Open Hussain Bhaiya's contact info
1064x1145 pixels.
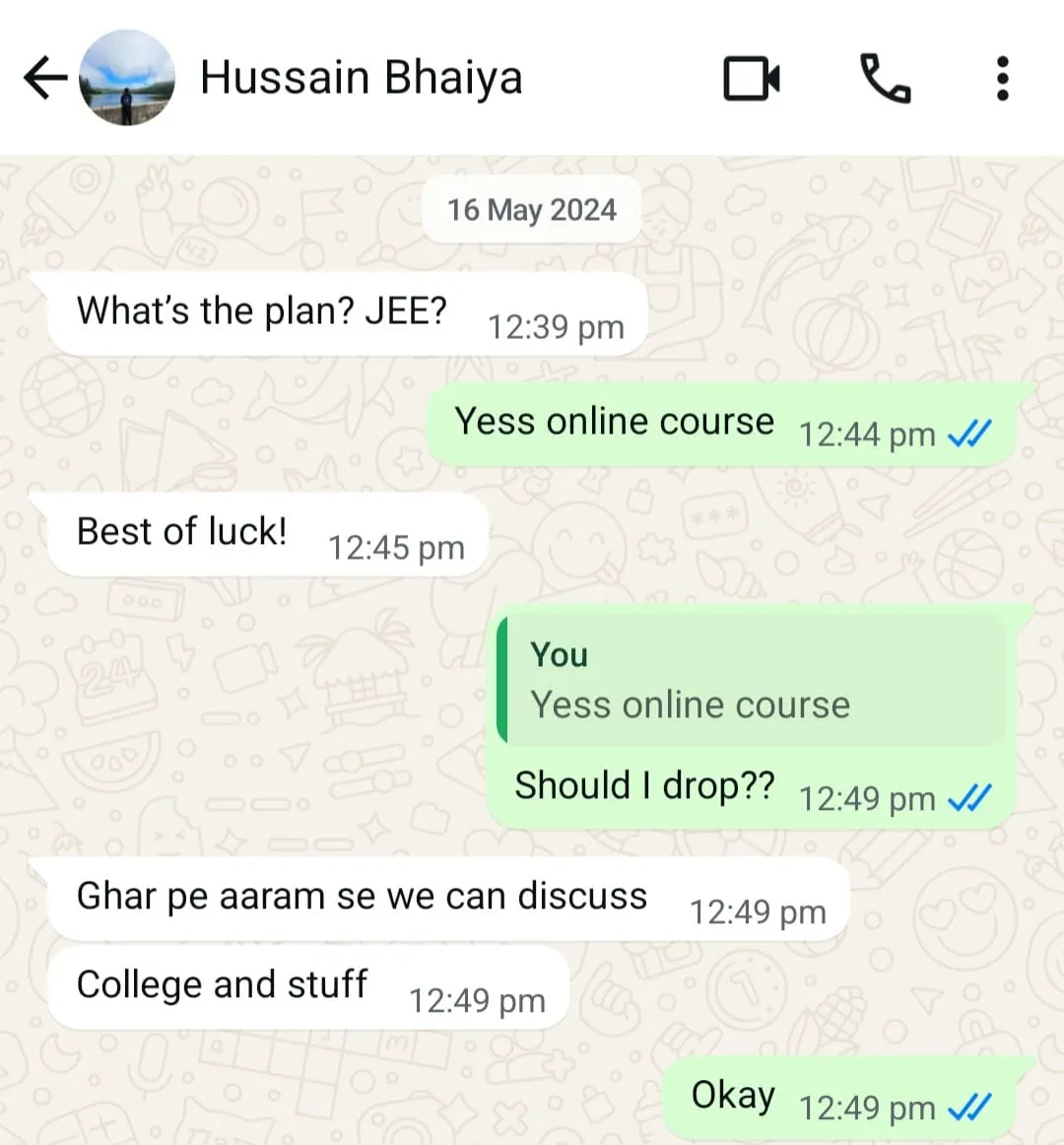pyautogui.click(x=361, y=78)
